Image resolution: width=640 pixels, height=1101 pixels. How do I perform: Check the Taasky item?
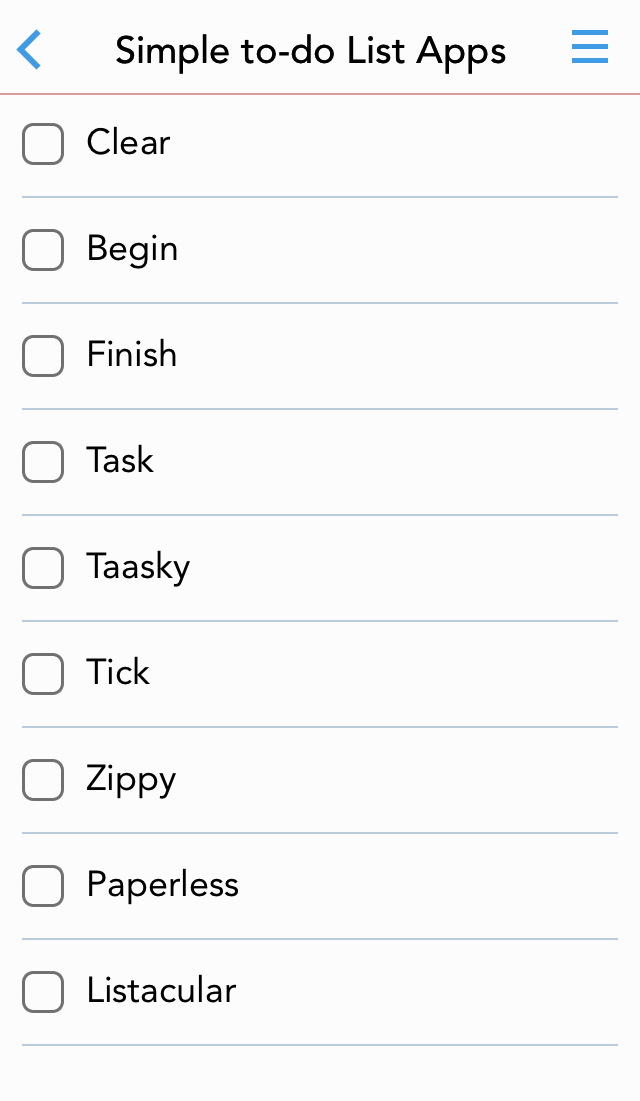(43, 568)
